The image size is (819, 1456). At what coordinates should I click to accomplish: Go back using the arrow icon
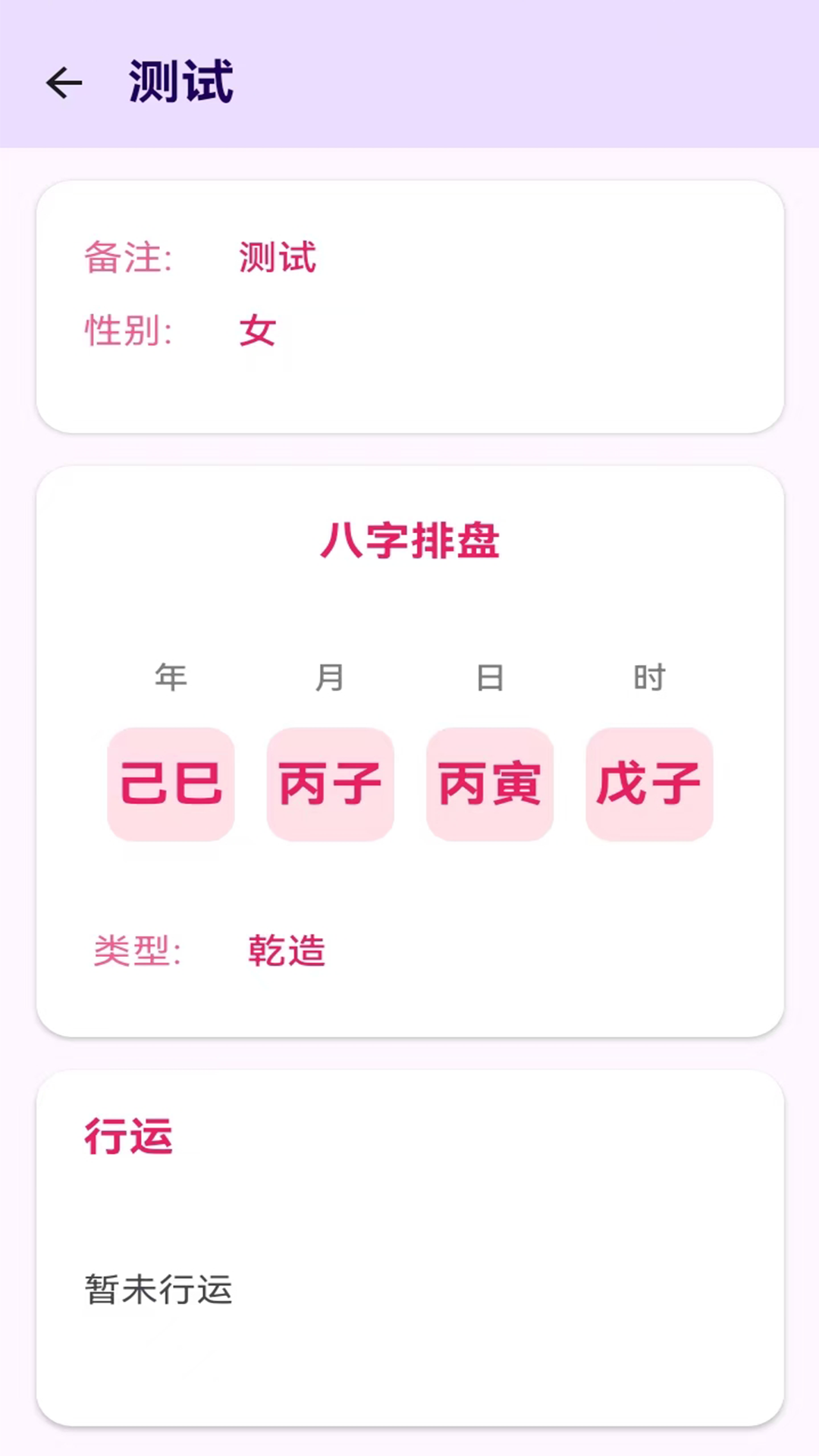pos(64,83)
